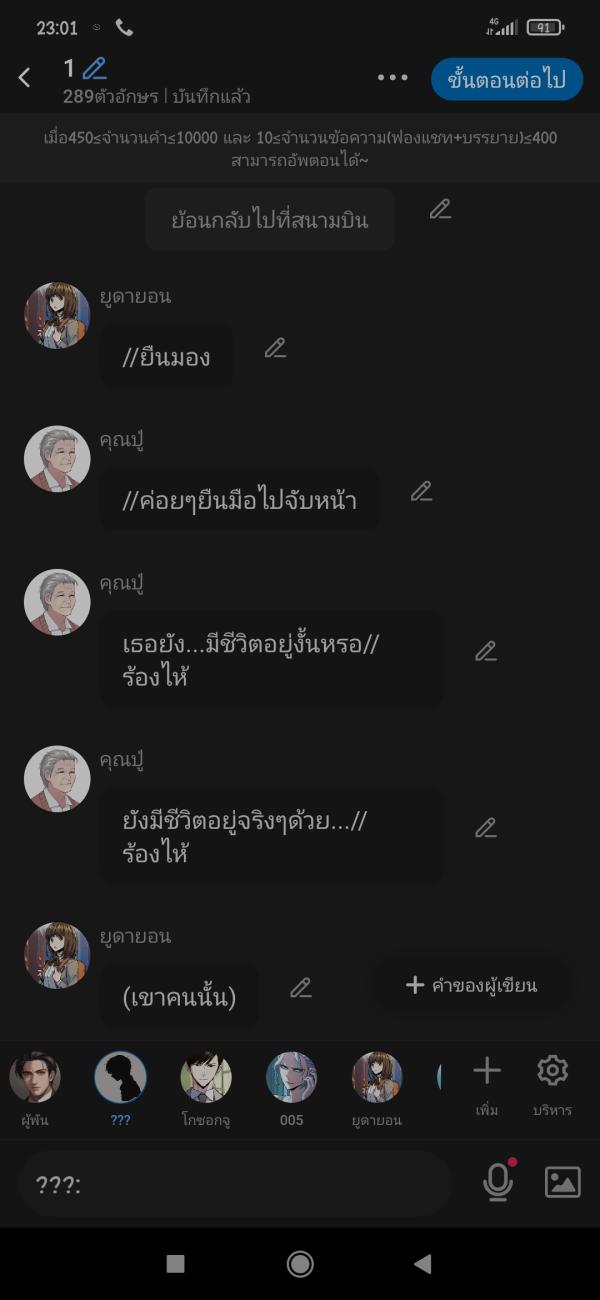Open the บริหาร manage settings
600x1300 pixels.
coord(552,1084)
